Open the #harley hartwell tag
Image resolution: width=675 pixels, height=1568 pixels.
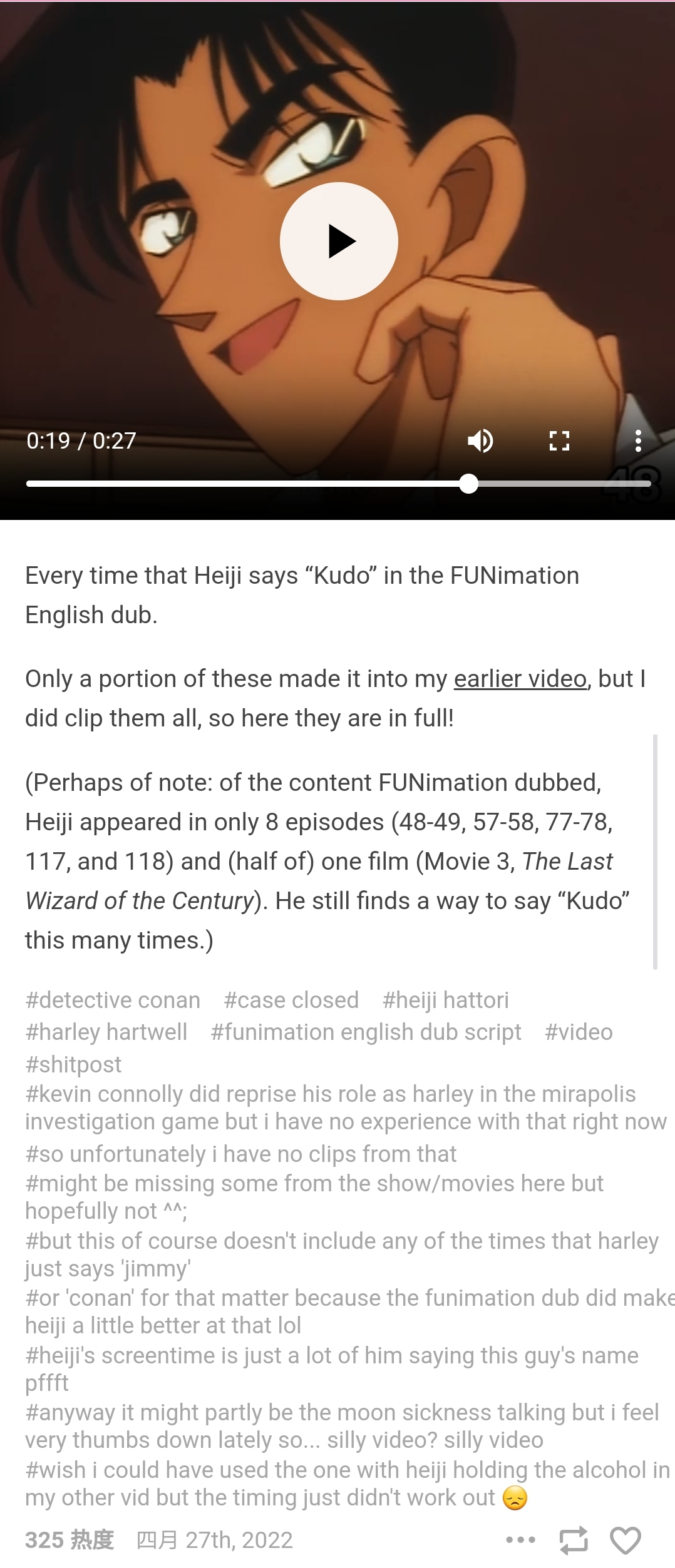(106, 1032)
